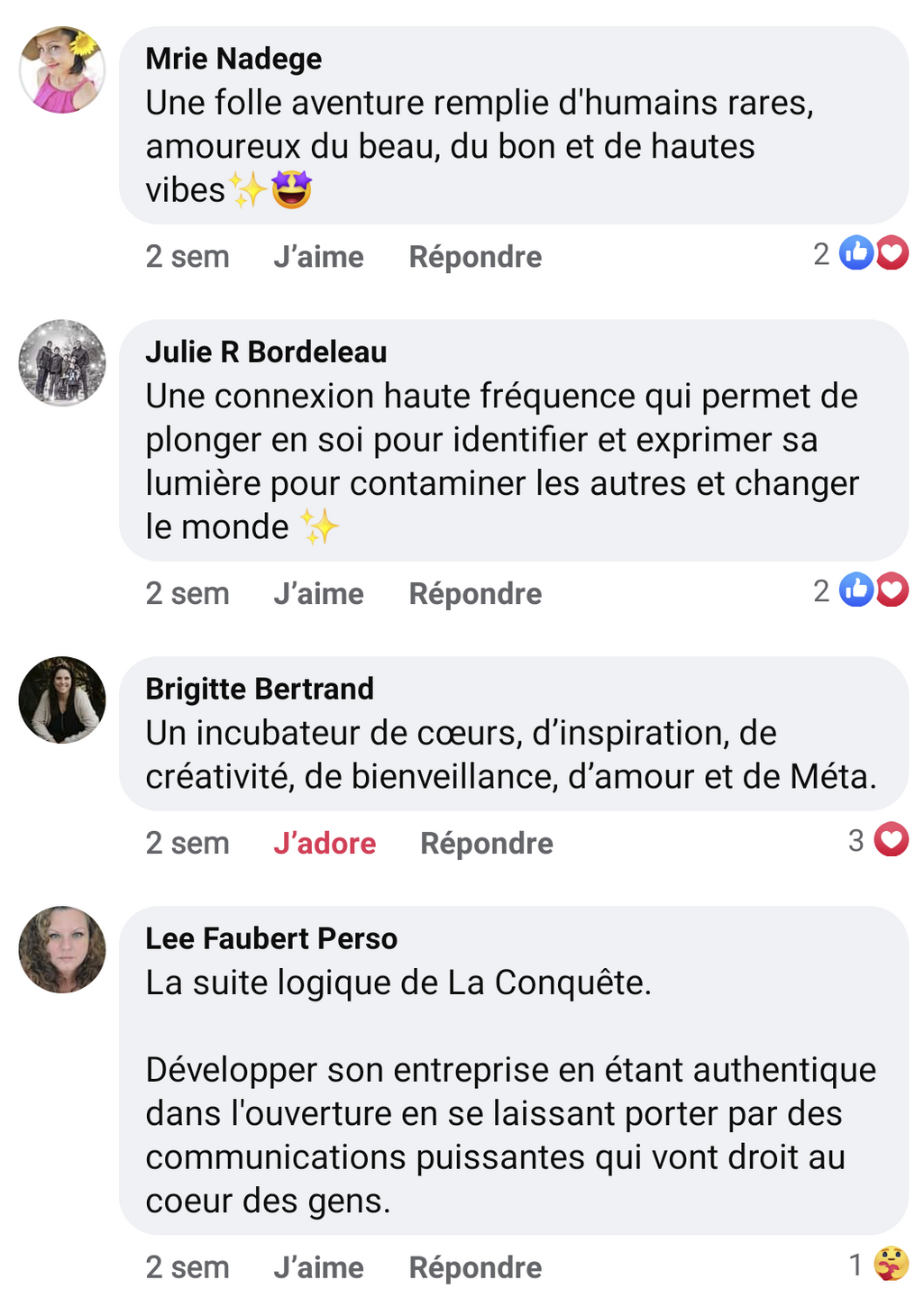Open Mrie Nadege's profile picture
This screenshot has height=1298, width=924.
62,70
